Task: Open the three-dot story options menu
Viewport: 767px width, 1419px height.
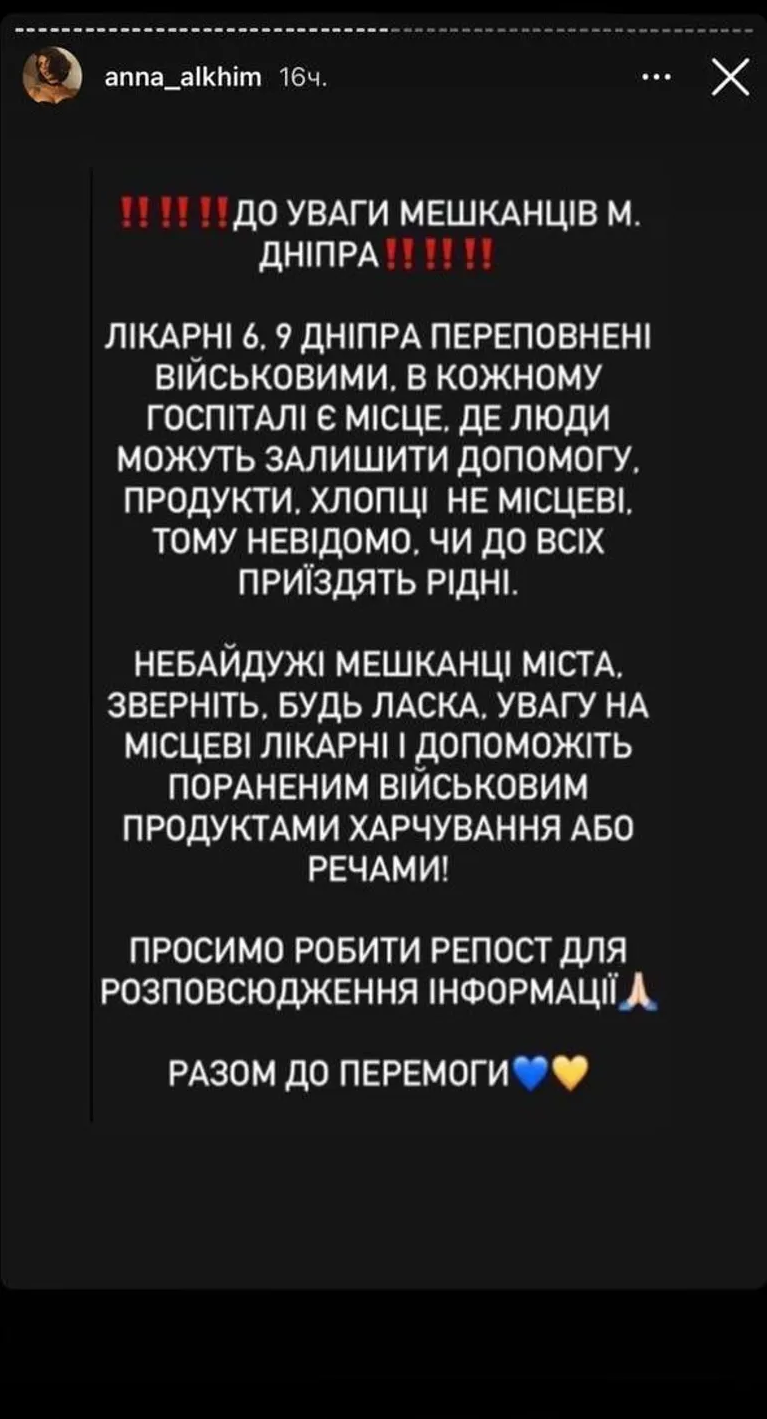Action: [x=656, y=77]
